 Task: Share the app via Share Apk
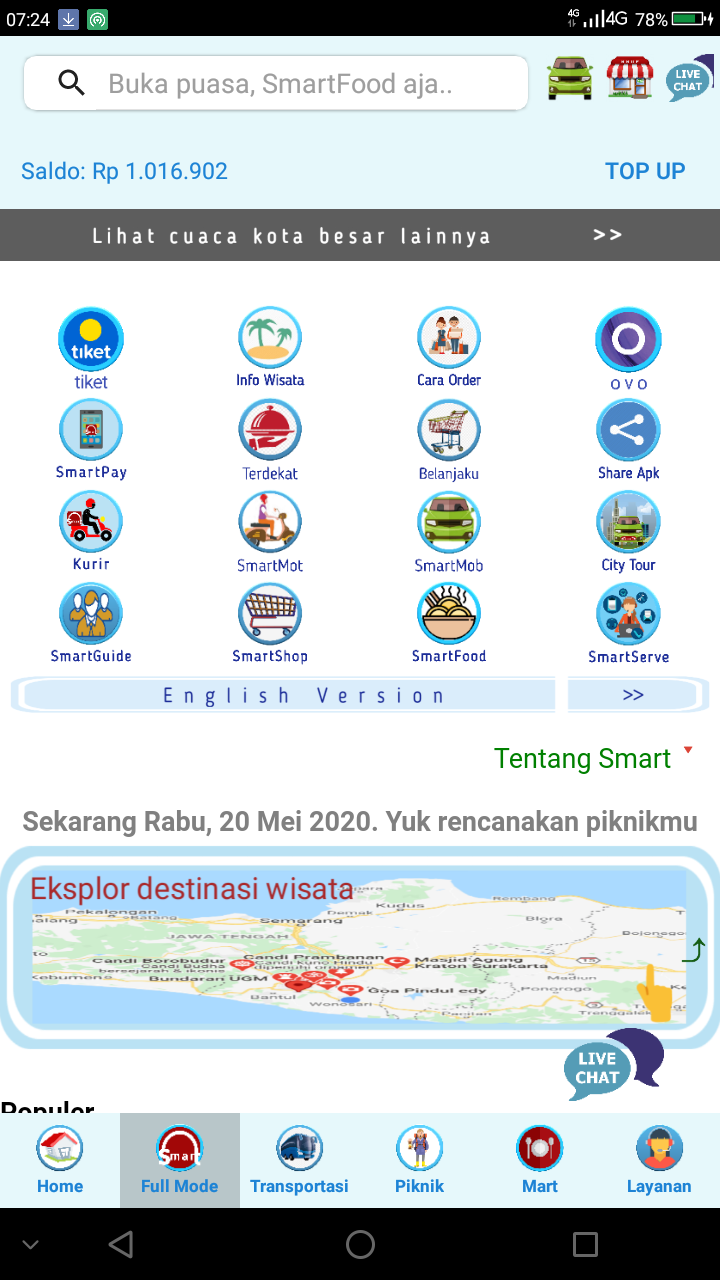click(x=628, y=438)
